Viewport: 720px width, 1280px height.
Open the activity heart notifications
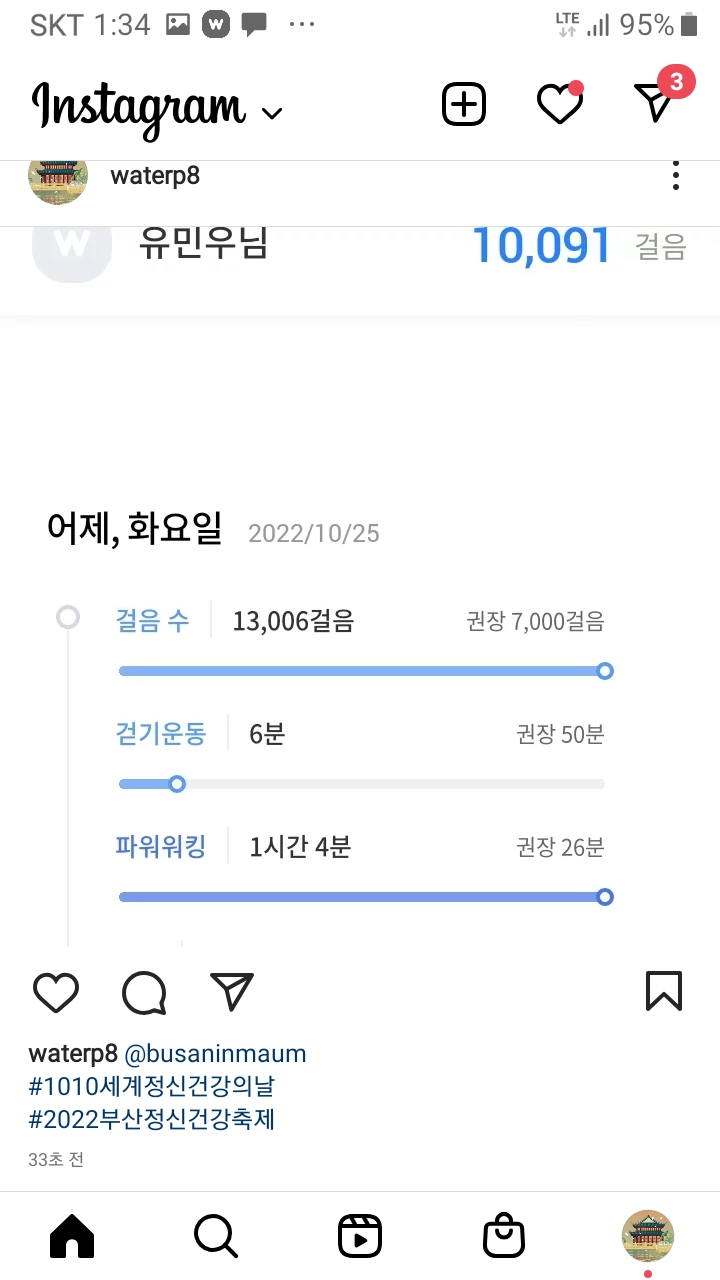pos(559,104)
